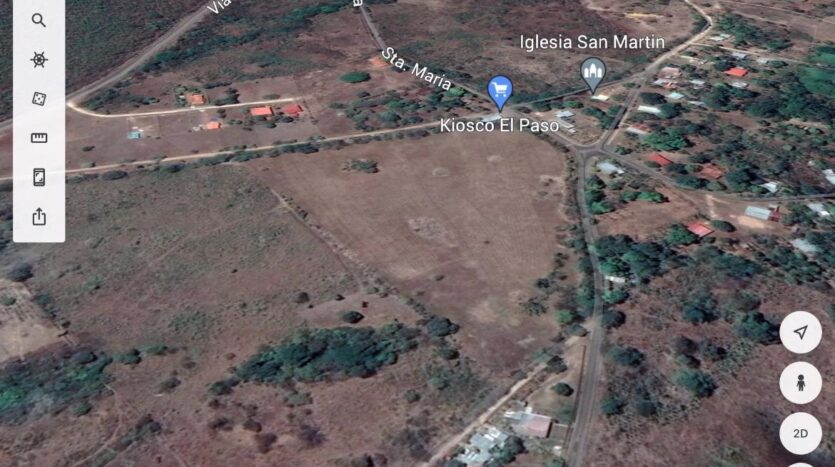Open Kiosco El Paso place marker
The image size is (835, 467).
pyautogui.click(x=500, y=91)
